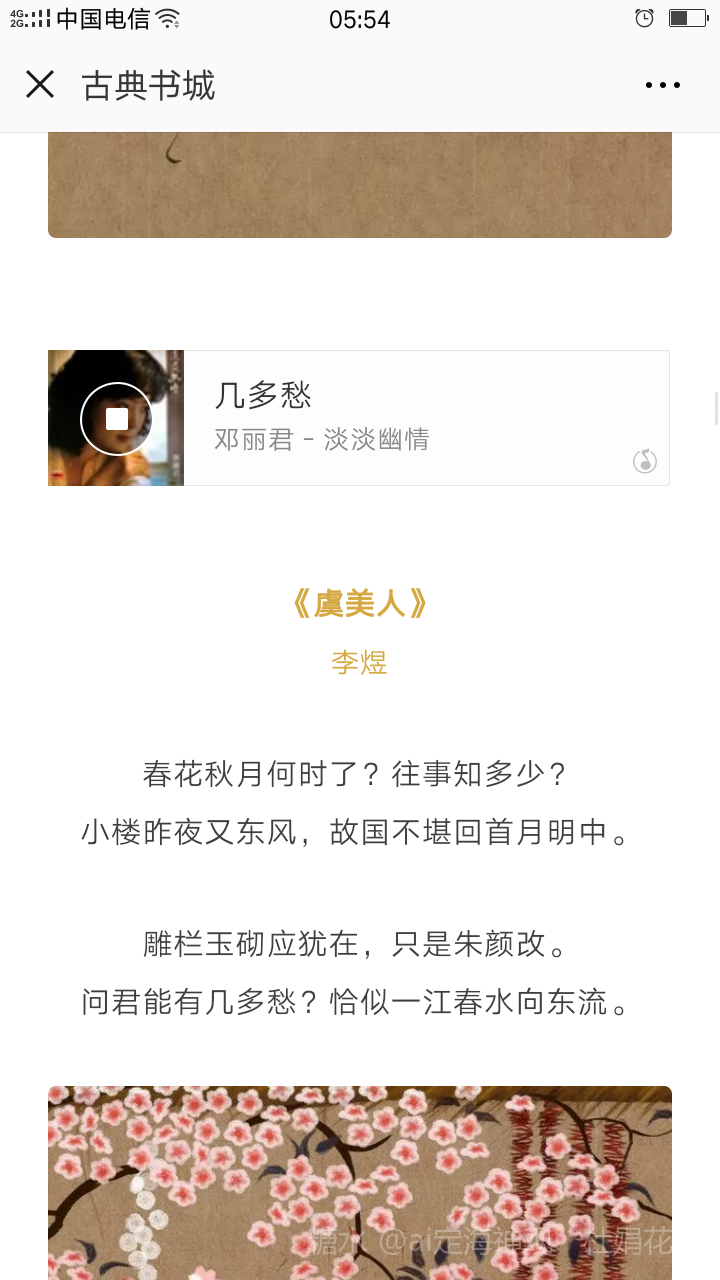Image resolution: width=720 pixels, height=1280 pixels.
Task: Open the three-dot overflow menu
Action: coord(662,86)
